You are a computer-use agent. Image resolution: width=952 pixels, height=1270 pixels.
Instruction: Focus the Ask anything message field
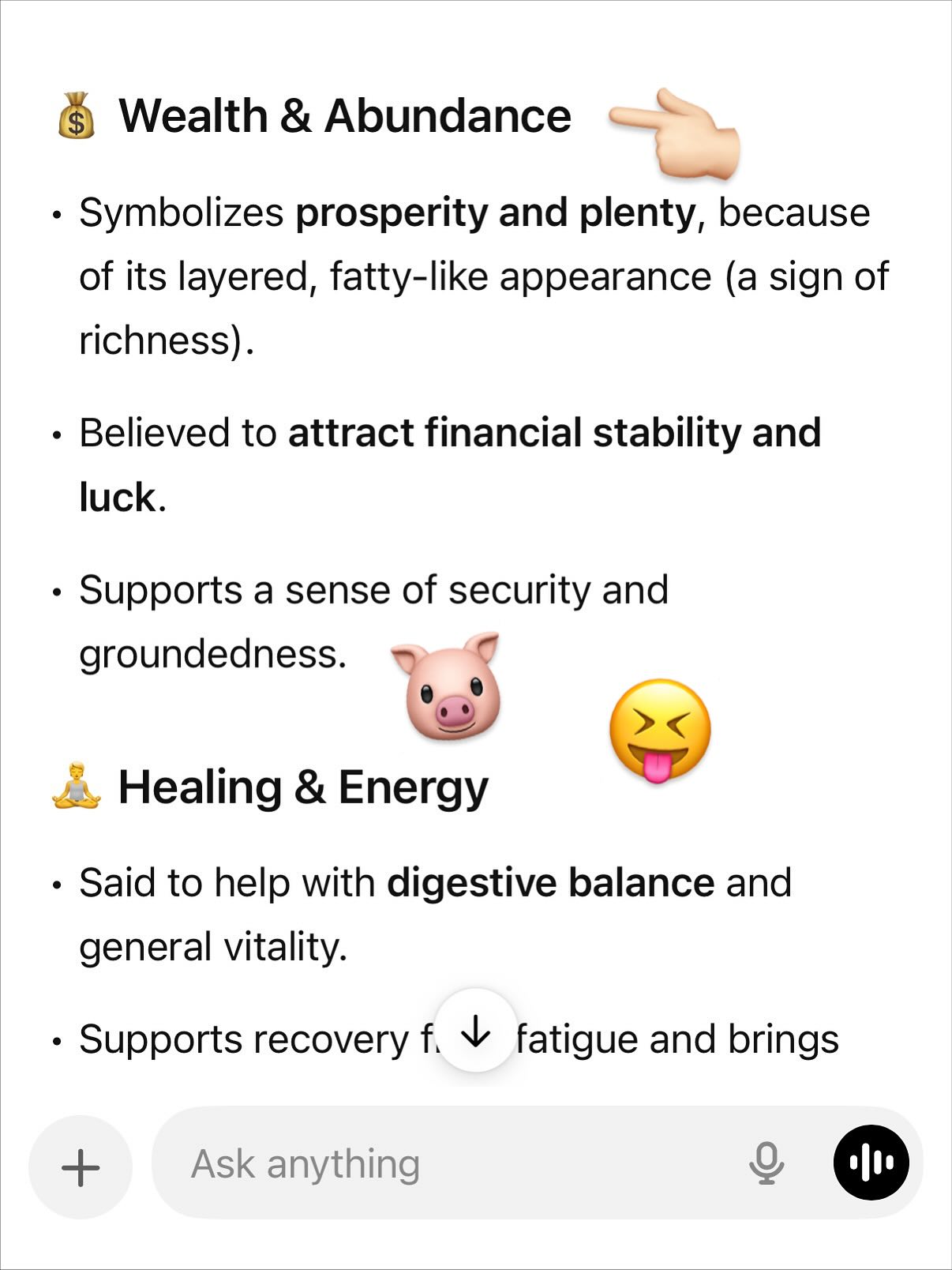tap(442, 1163)
